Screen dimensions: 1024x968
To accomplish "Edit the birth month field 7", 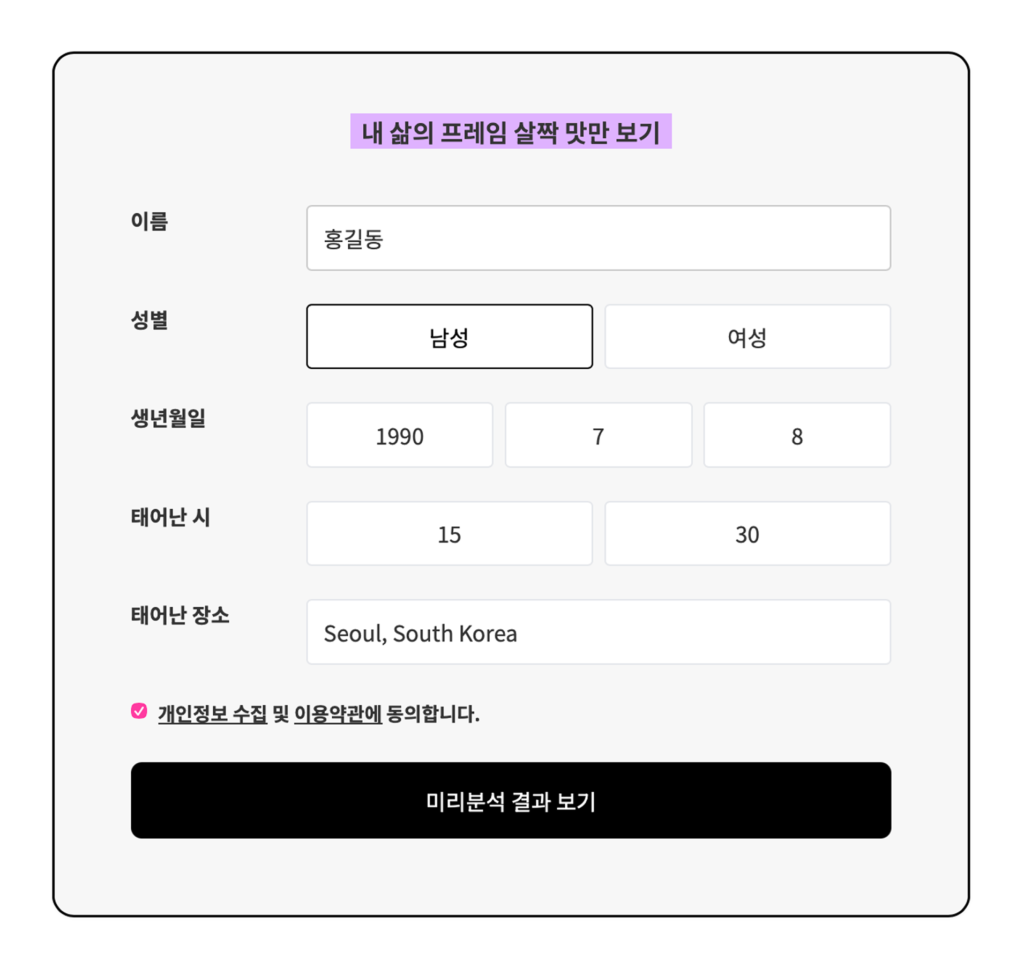I will pyautogui.click(x=598, y=436).
